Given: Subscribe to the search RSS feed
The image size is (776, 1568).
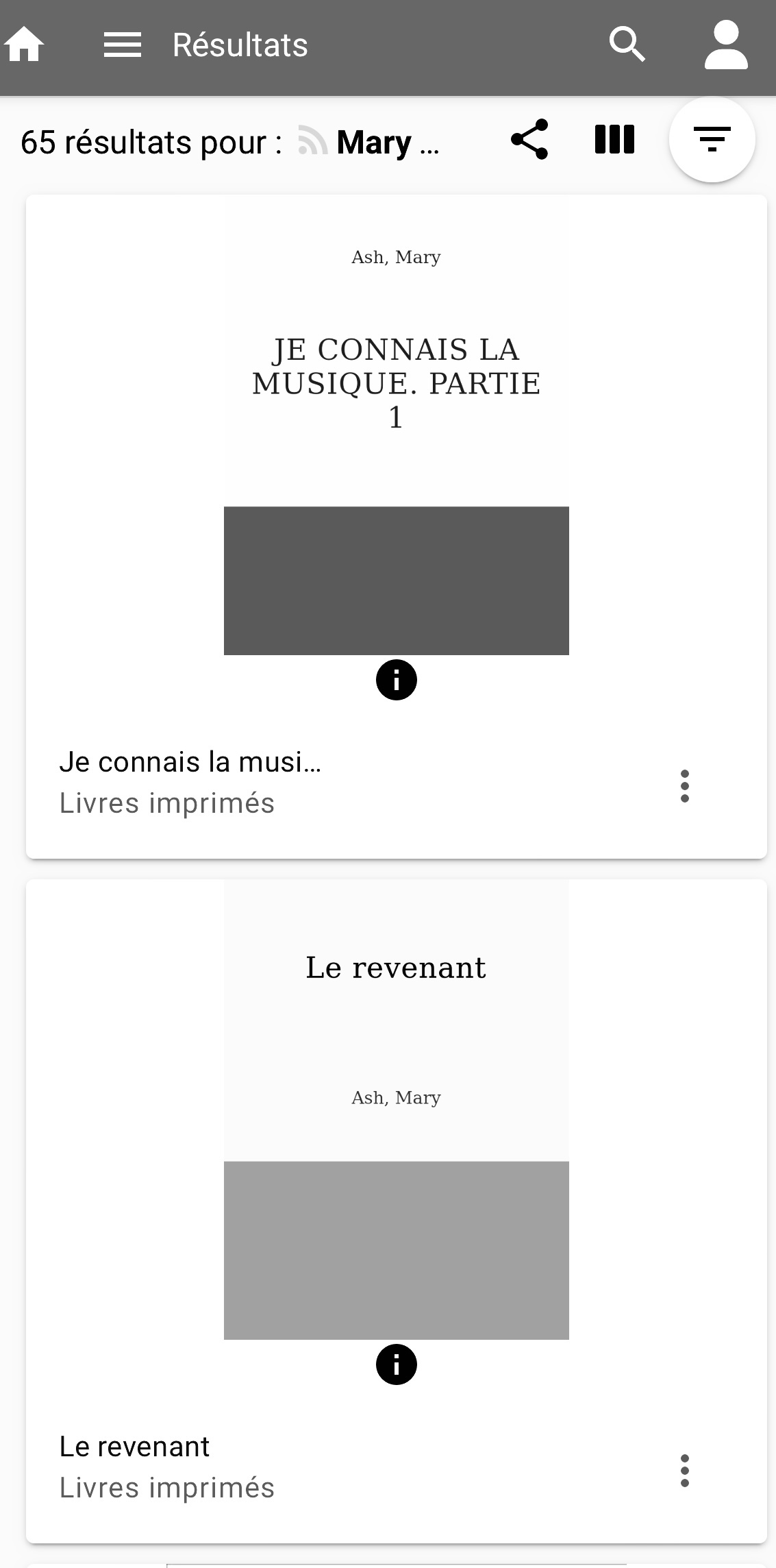Looking at the screenshot, I should pyautogui.click(x=312, y=141).
